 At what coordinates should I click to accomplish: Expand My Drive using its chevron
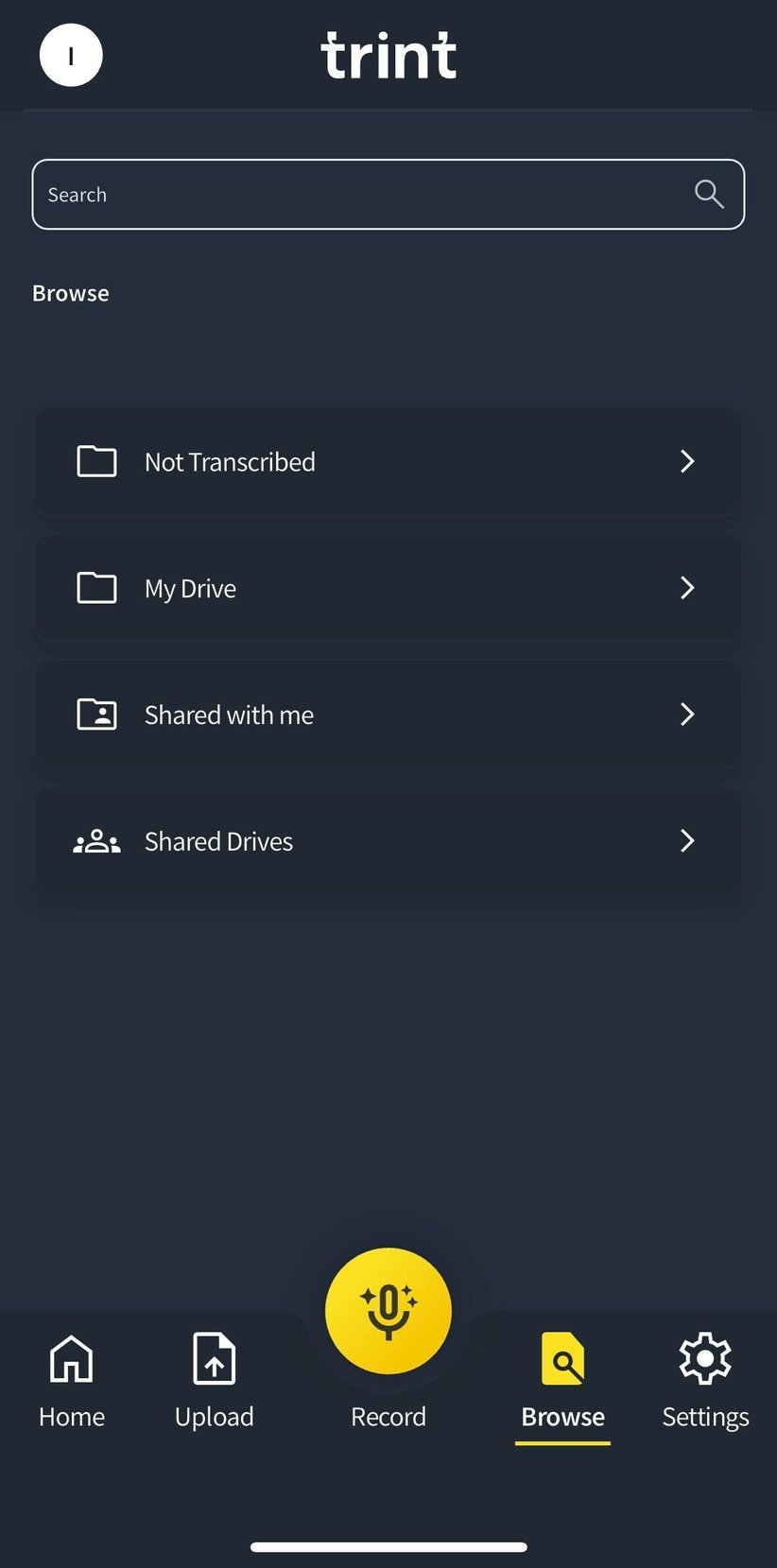(687, 588)
